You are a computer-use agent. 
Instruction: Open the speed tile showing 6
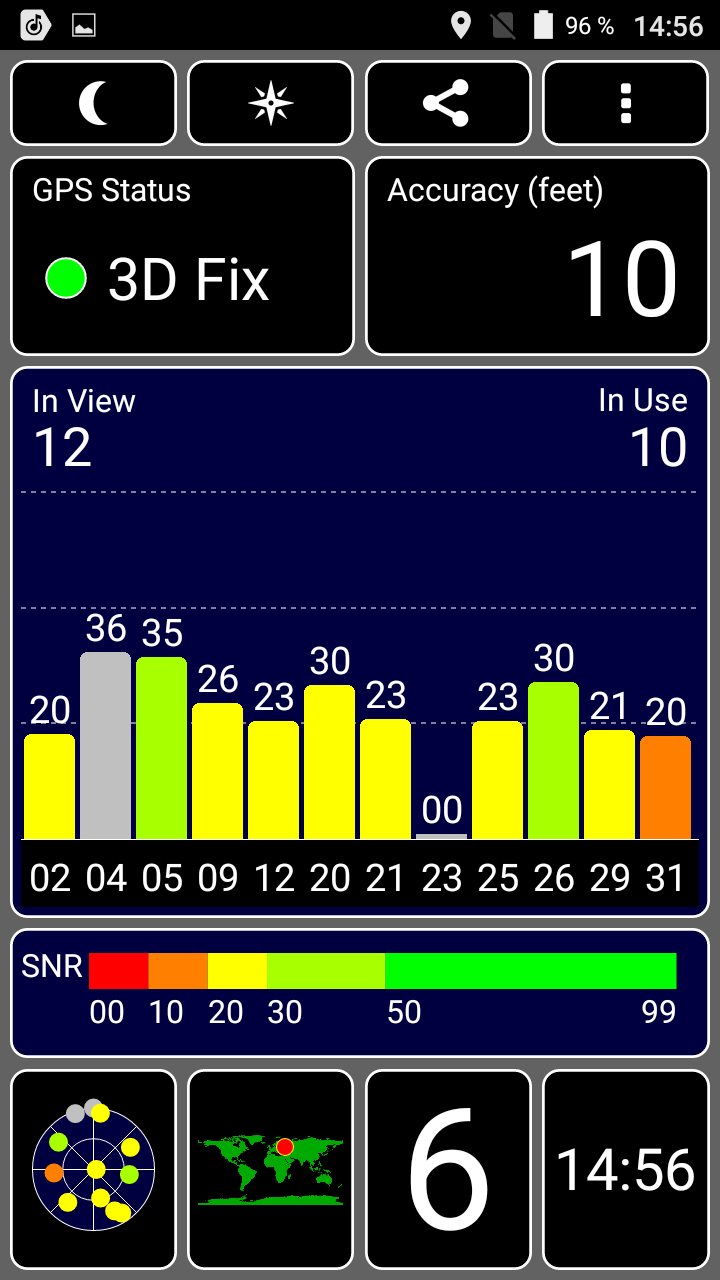pos(447,1168)
